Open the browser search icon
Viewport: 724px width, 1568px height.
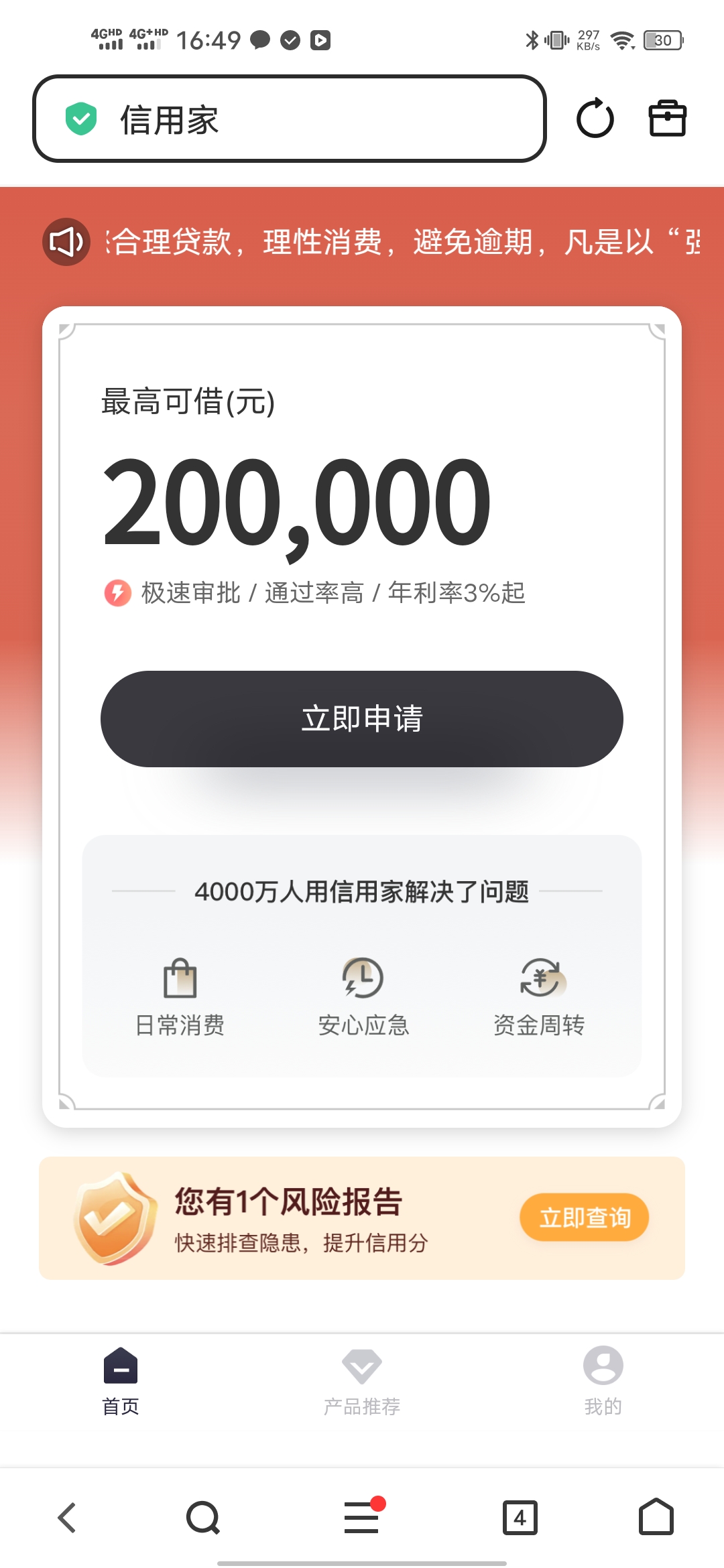pos(202,1517)
